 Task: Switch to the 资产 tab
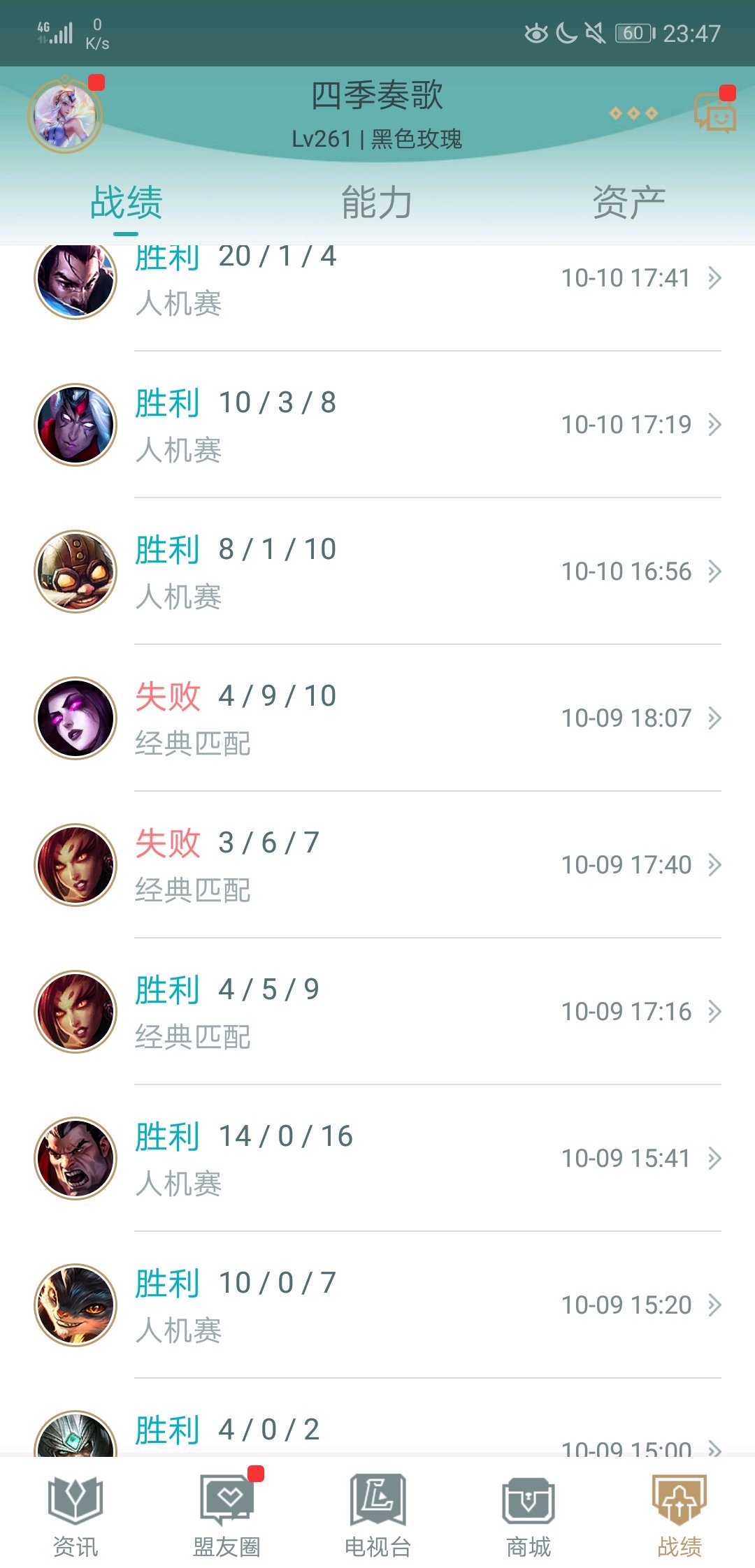click(x=628, y=203)
